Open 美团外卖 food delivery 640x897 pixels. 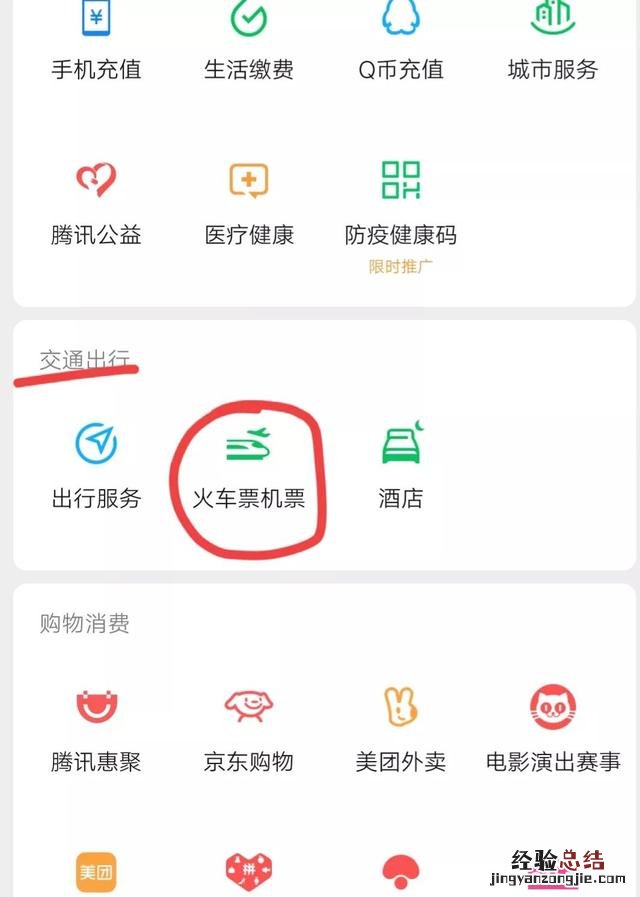[x=401, y=728]
